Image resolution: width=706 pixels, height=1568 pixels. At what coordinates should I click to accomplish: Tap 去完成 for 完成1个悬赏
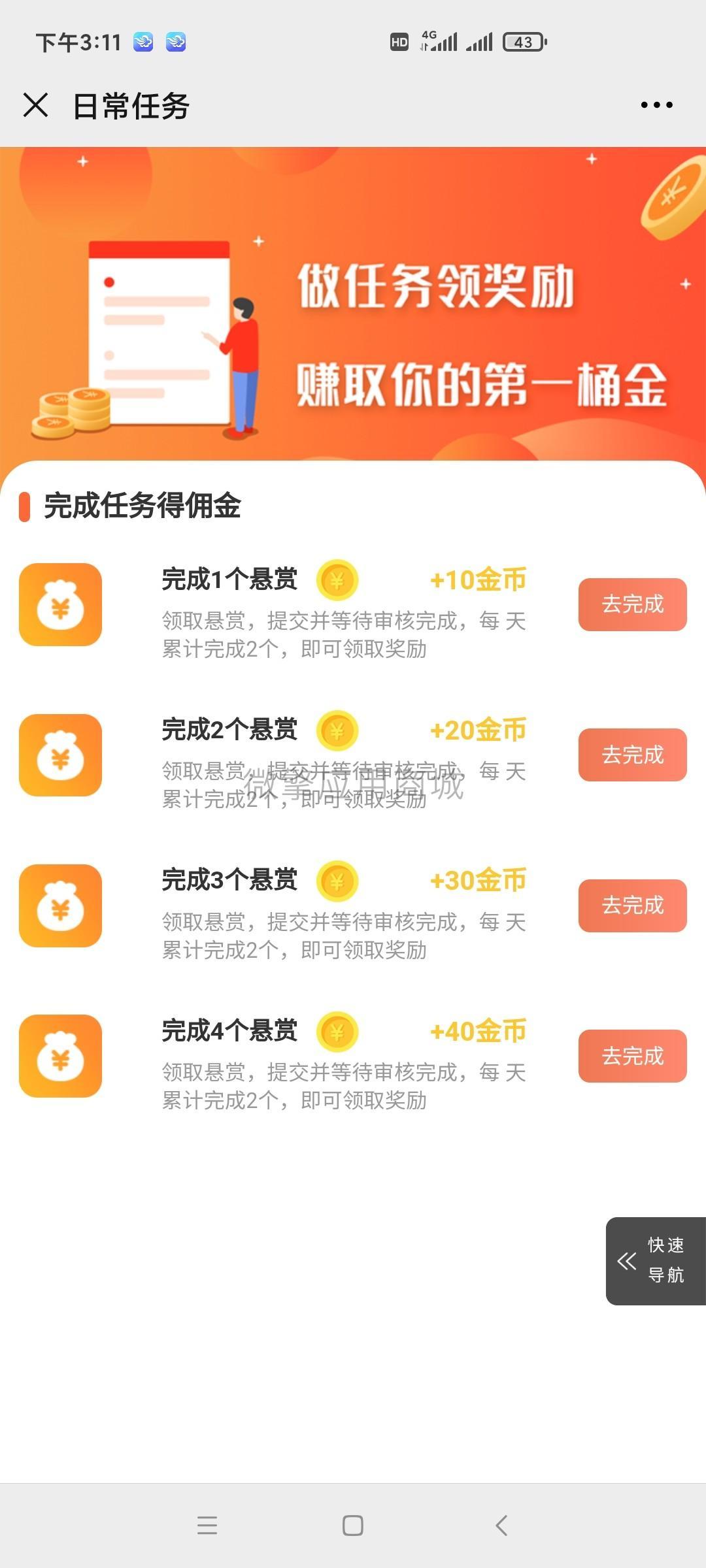[632, 604]
